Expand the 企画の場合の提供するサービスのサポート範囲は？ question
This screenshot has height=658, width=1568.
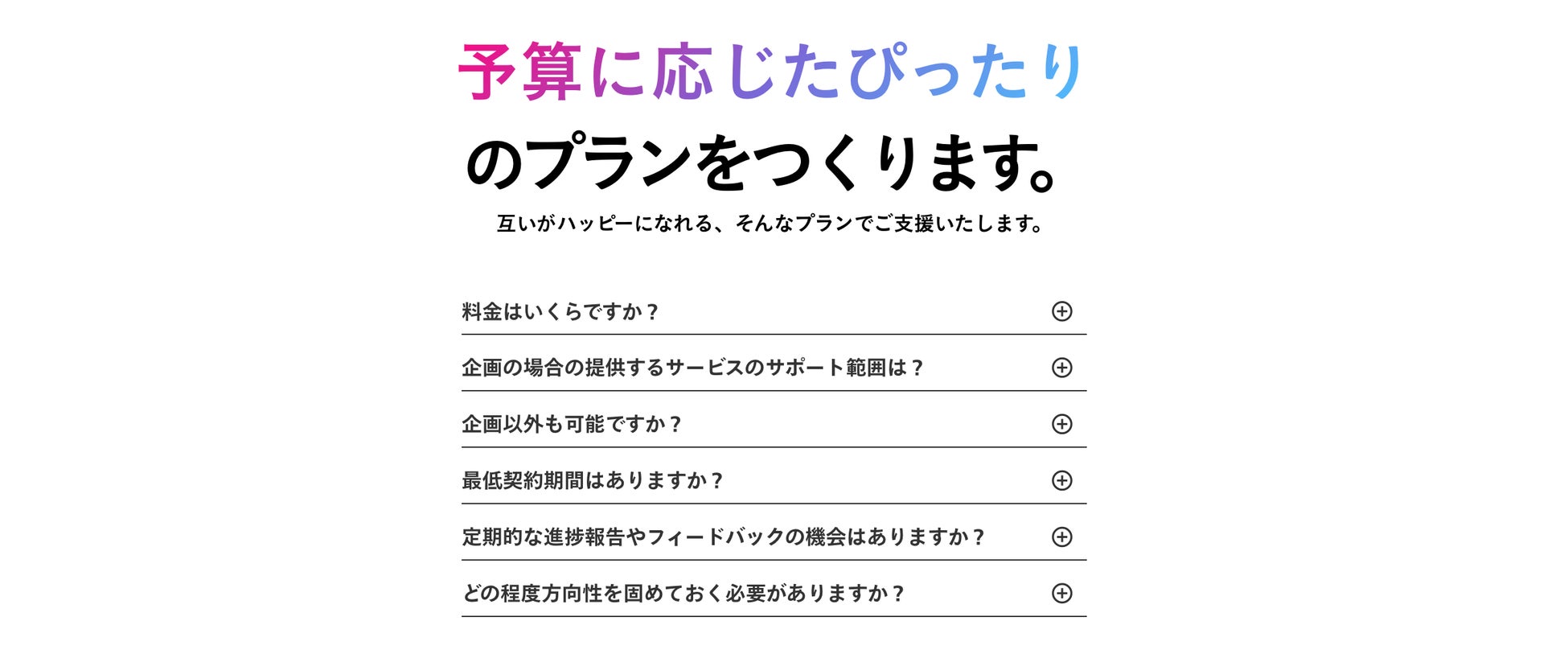pos(1061,368)
